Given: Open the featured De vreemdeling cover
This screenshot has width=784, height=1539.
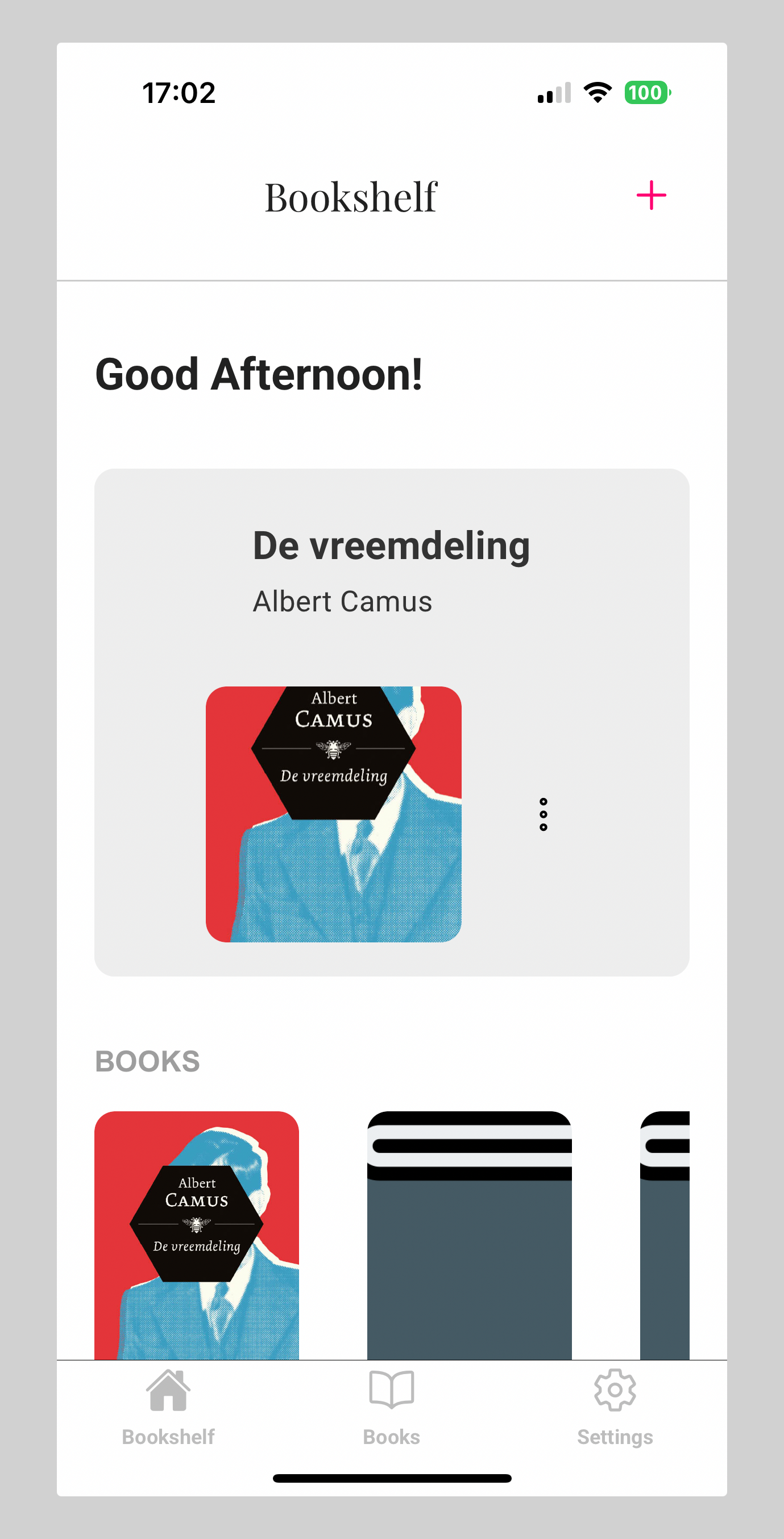Looking at the screenshot, I should pos(333,814).
